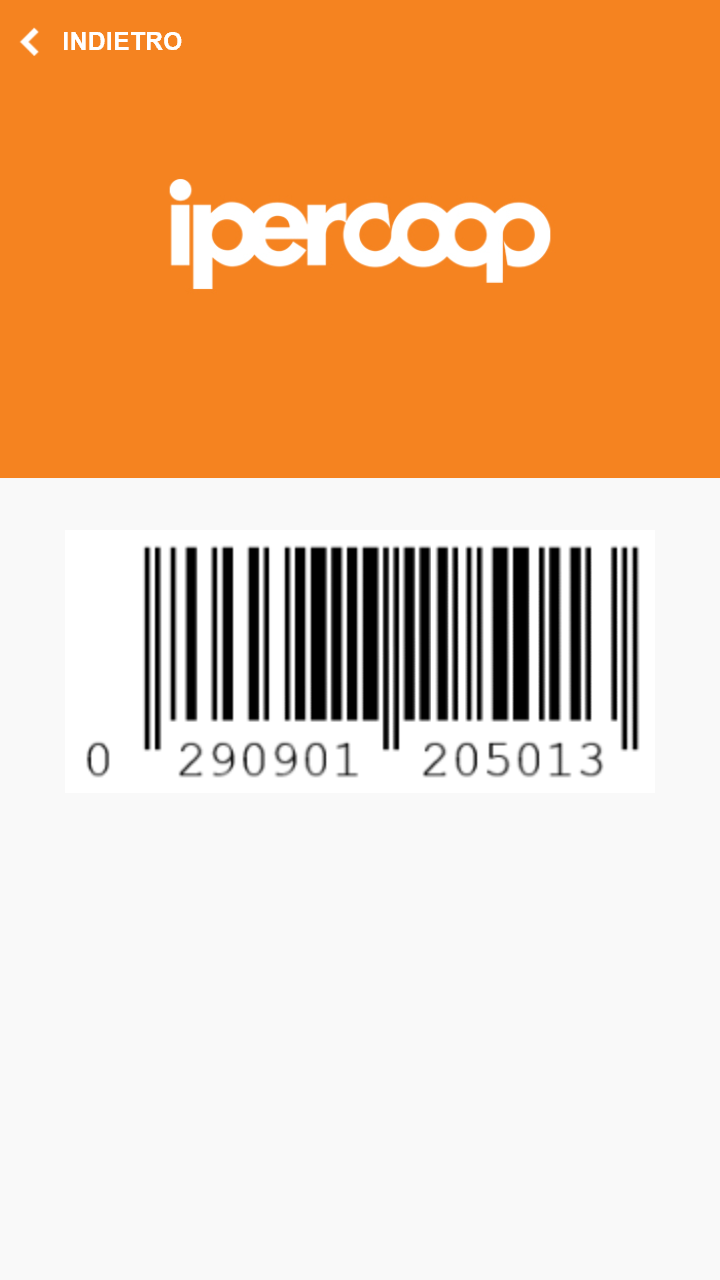
Task: Go back with the INDIETRO button
Action: pyautogui.click(x=100, y=42)
